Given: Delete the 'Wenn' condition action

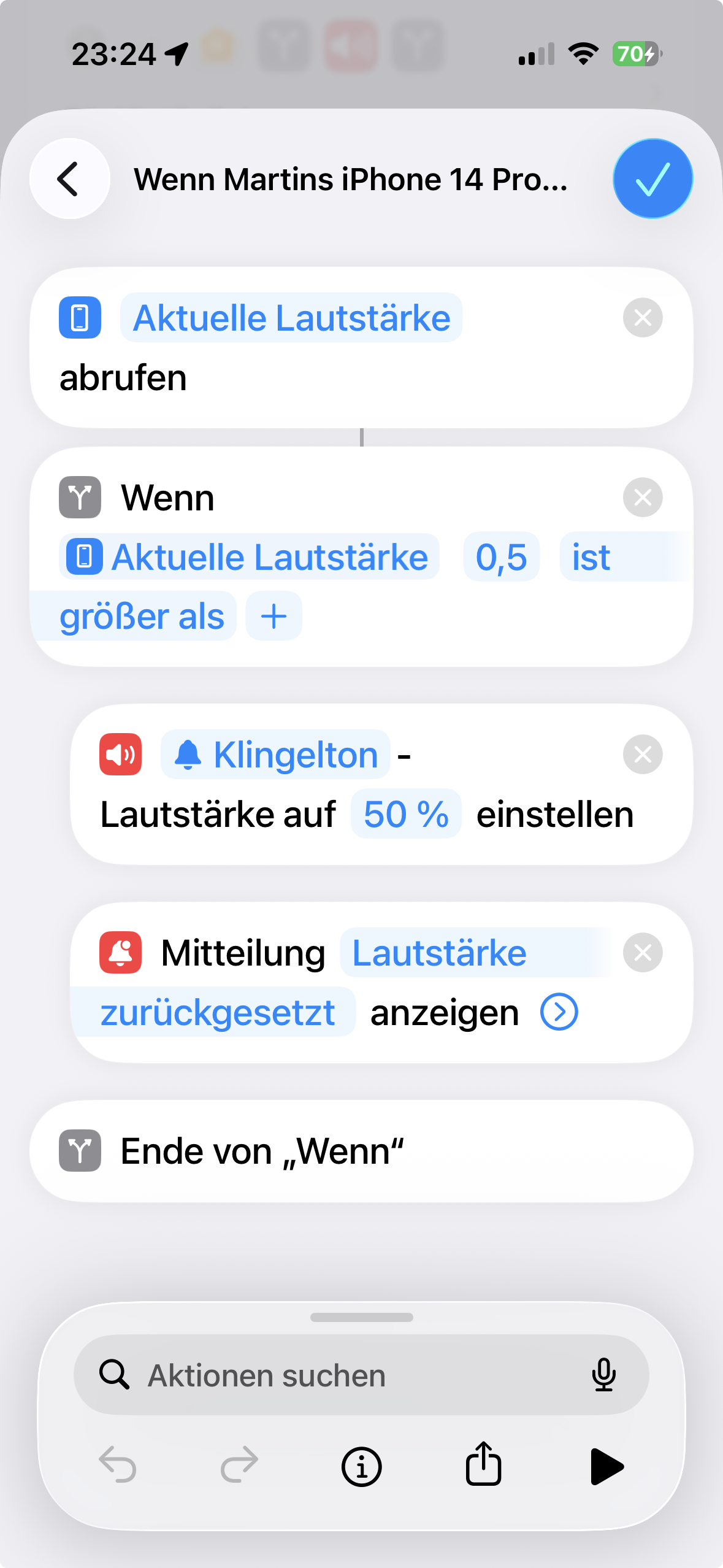Looking at the screenshot, I should (642, 498).
